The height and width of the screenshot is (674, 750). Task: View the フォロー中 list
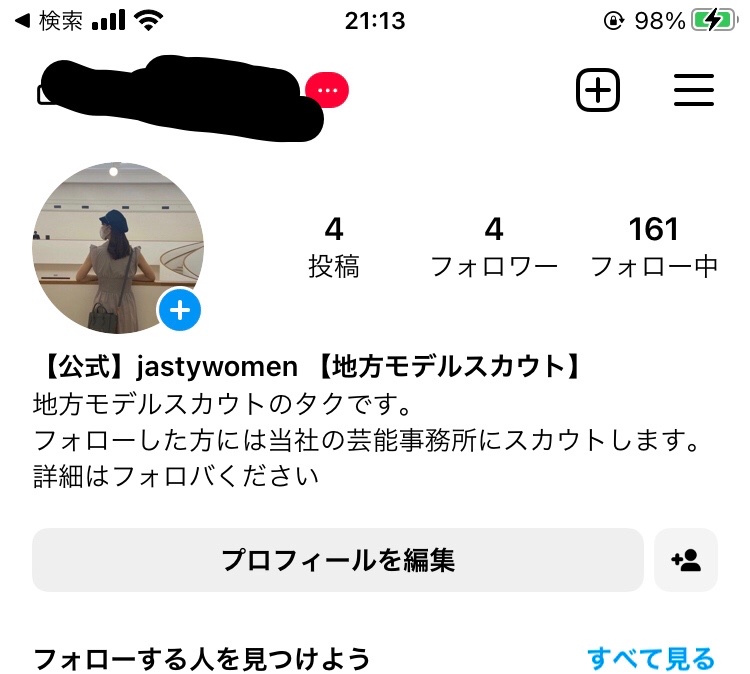(x=654, y=247)
